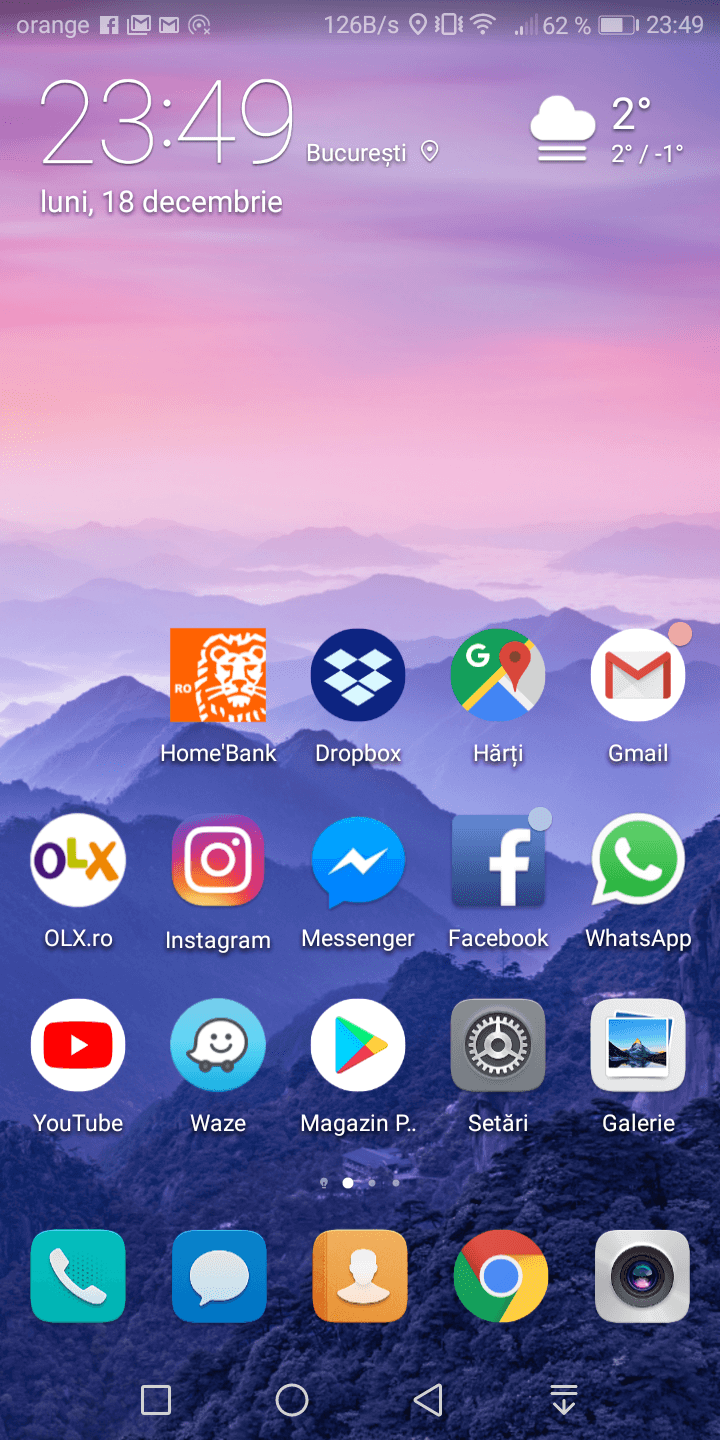Open Instagram

(218, 860)
